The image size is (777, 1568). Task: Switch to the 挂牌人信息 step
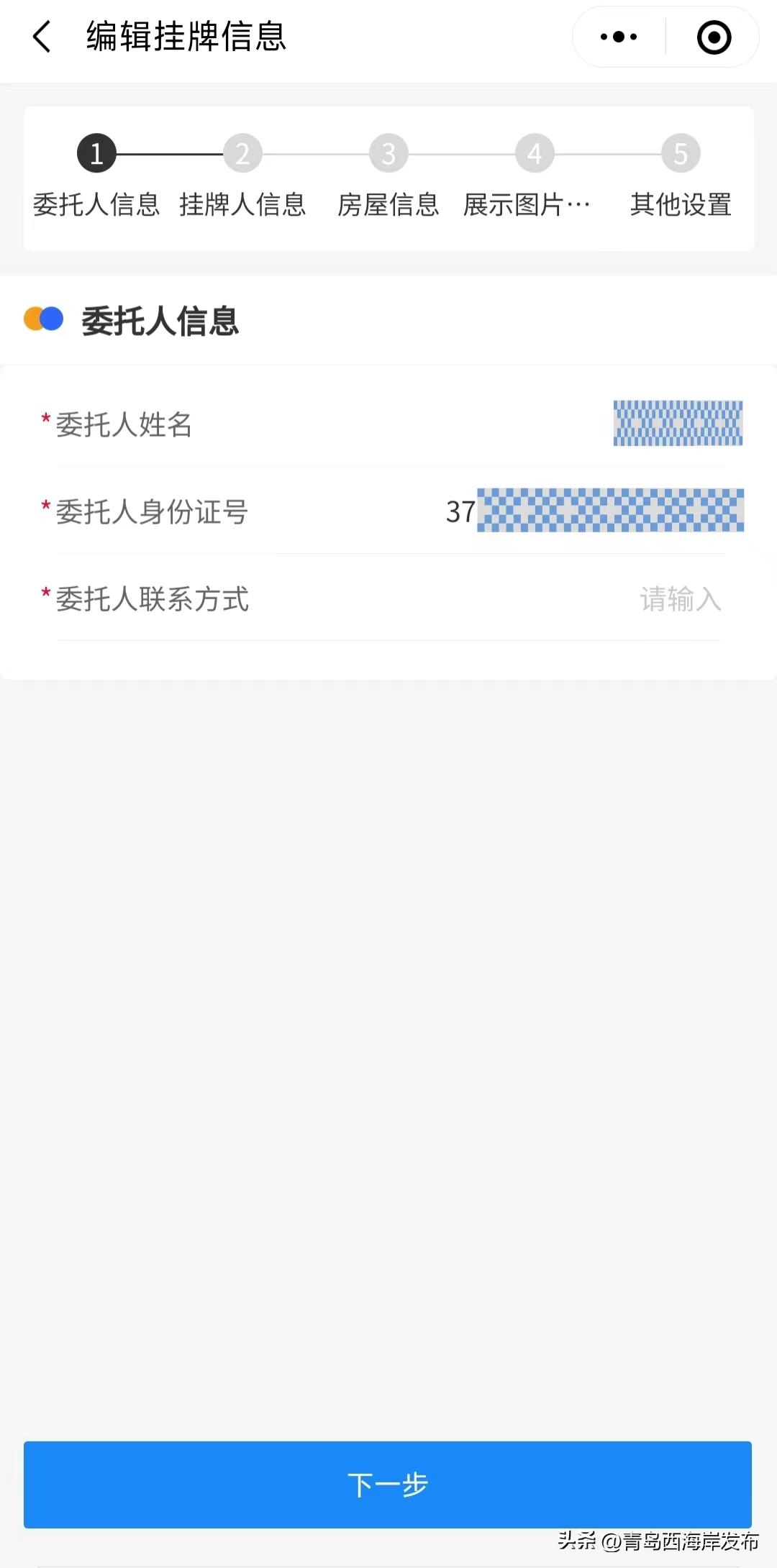pyautogui.click(x=243, y=204)
